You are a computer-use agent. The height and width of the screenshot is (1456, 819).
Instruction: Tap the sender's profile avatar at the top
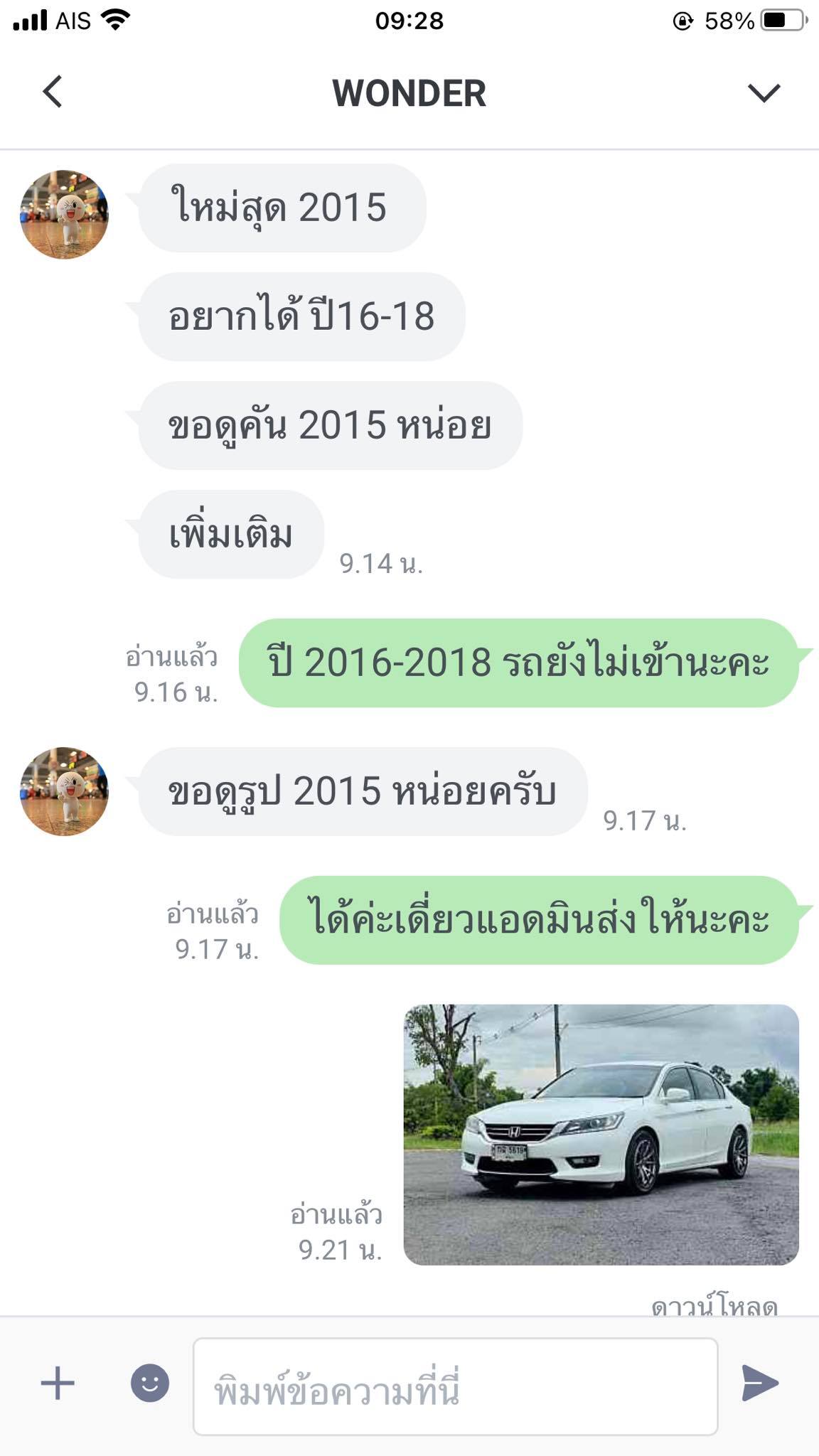pyautogui.click(x=65, y=215)
